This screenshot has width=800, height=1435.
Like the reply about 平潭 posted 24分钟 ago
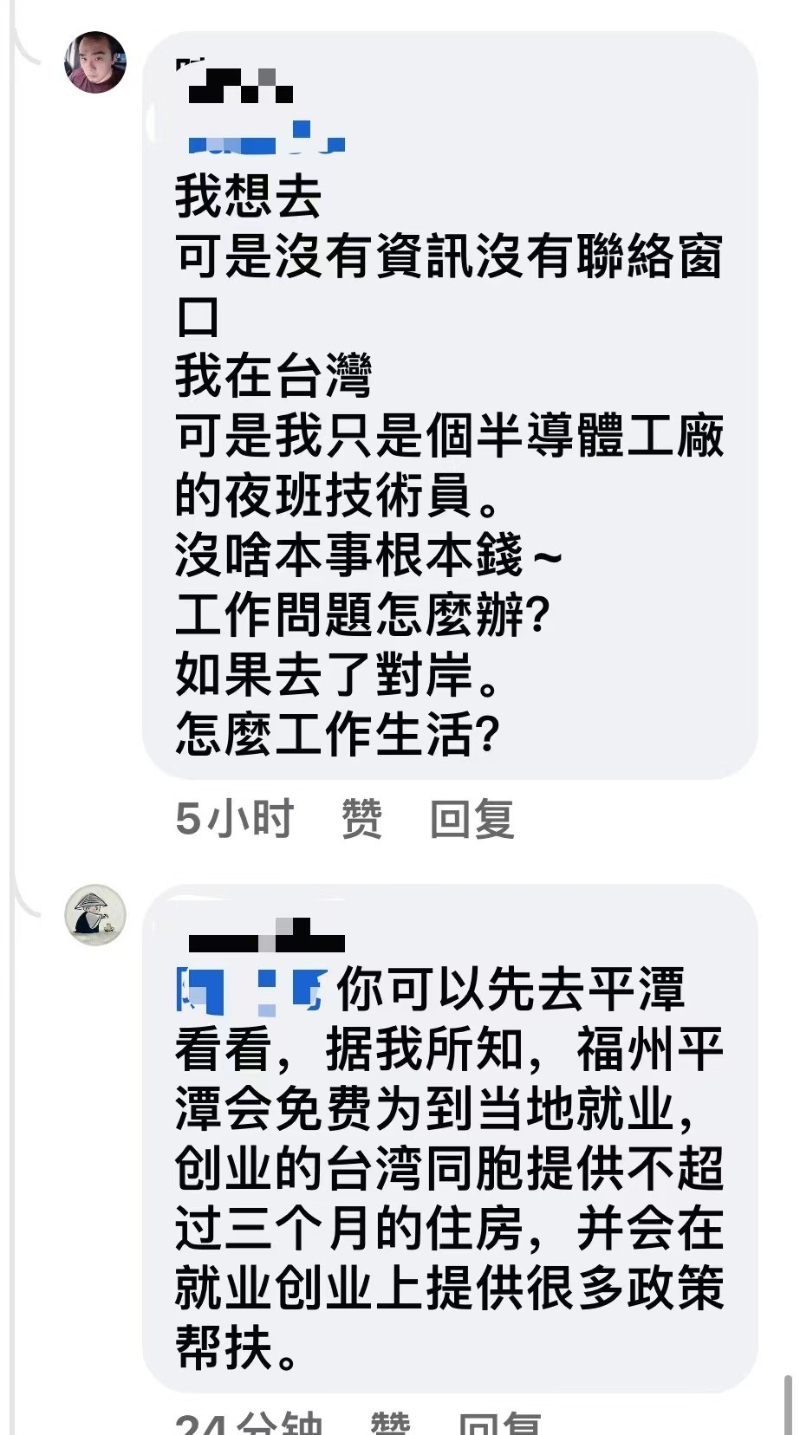click(390, 1425)
